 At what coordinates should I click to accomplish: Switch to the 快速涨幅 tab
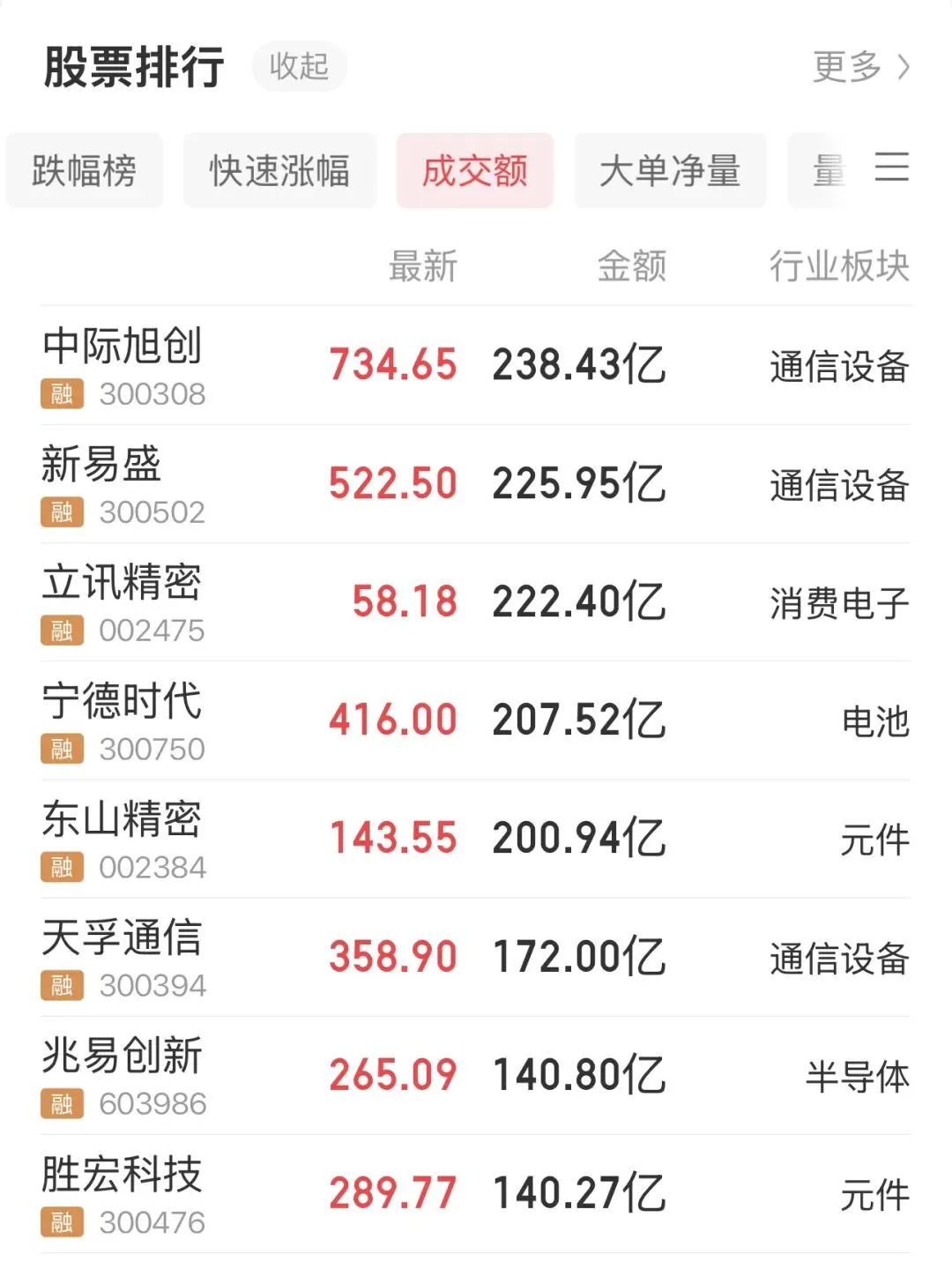click(x=279, y=170)
